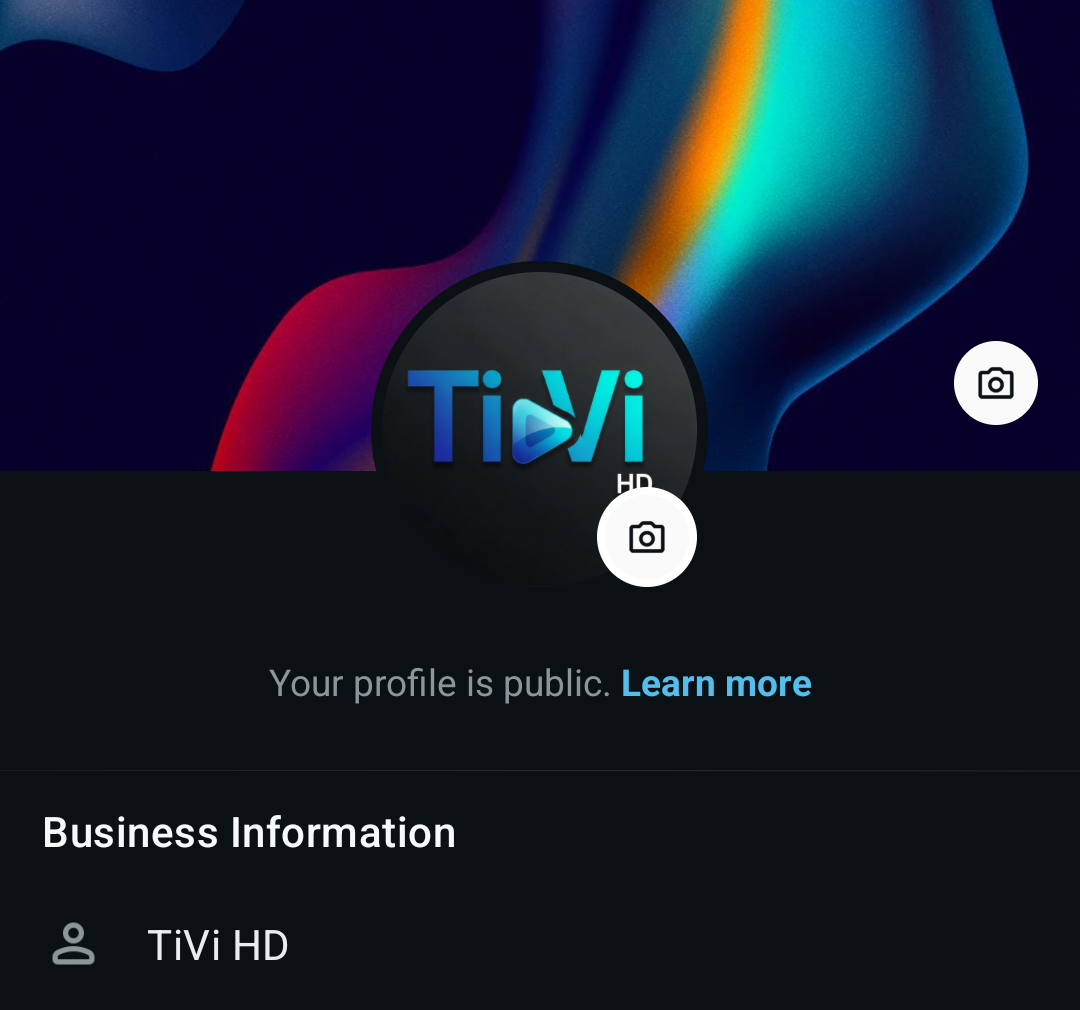Edit the TiVi HD business name

[218, 945]
